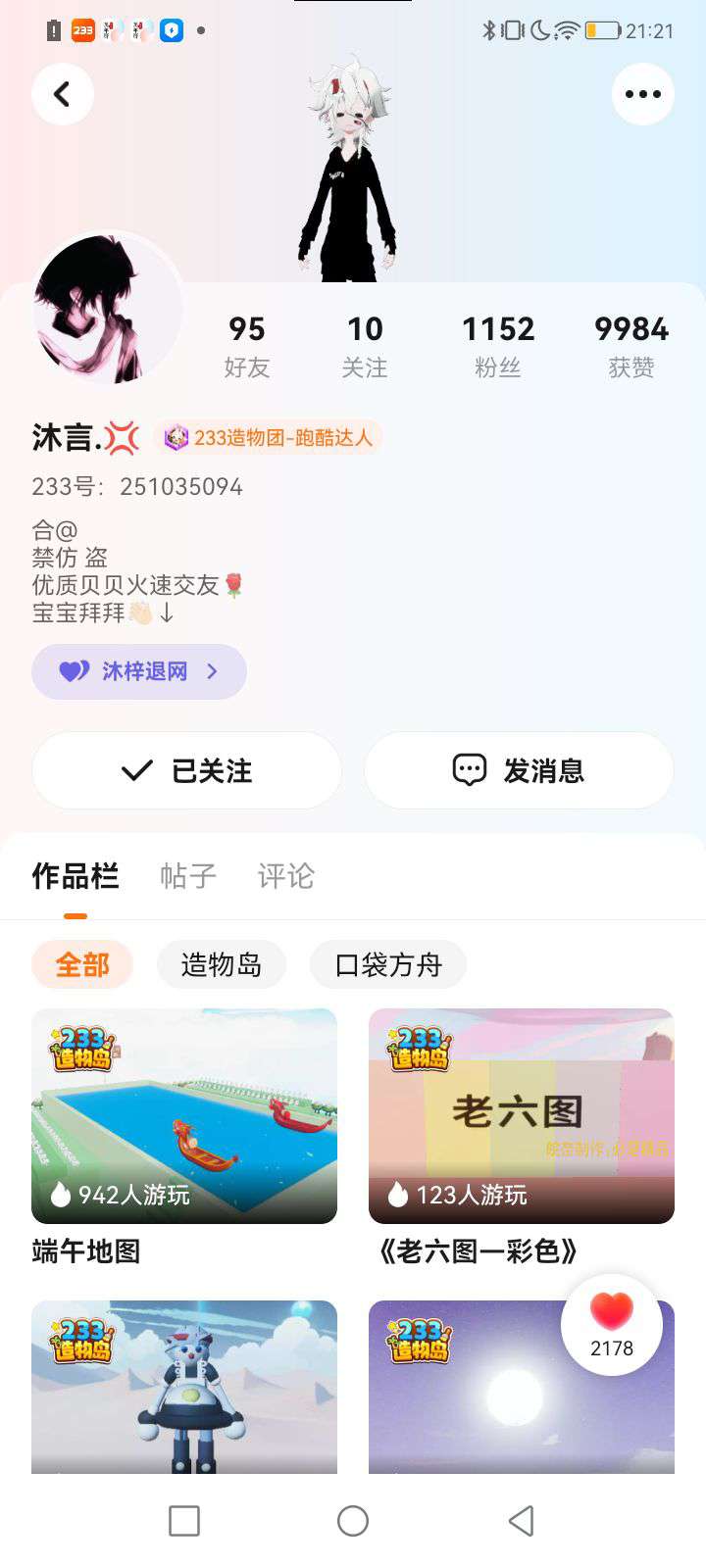View the 233造物团-跑酷达人 badge
The width and height of the screenshot is (706, 1568).
268,437
